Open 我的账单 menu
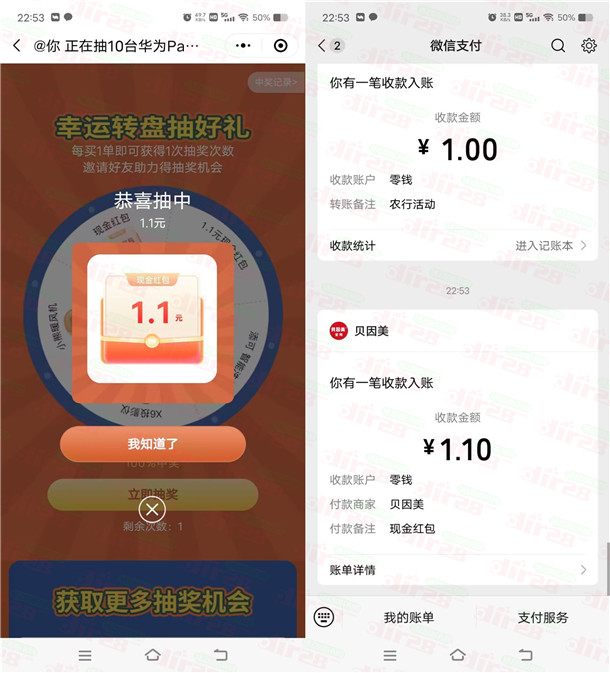 pyautogui.click(x=409, y=618)
